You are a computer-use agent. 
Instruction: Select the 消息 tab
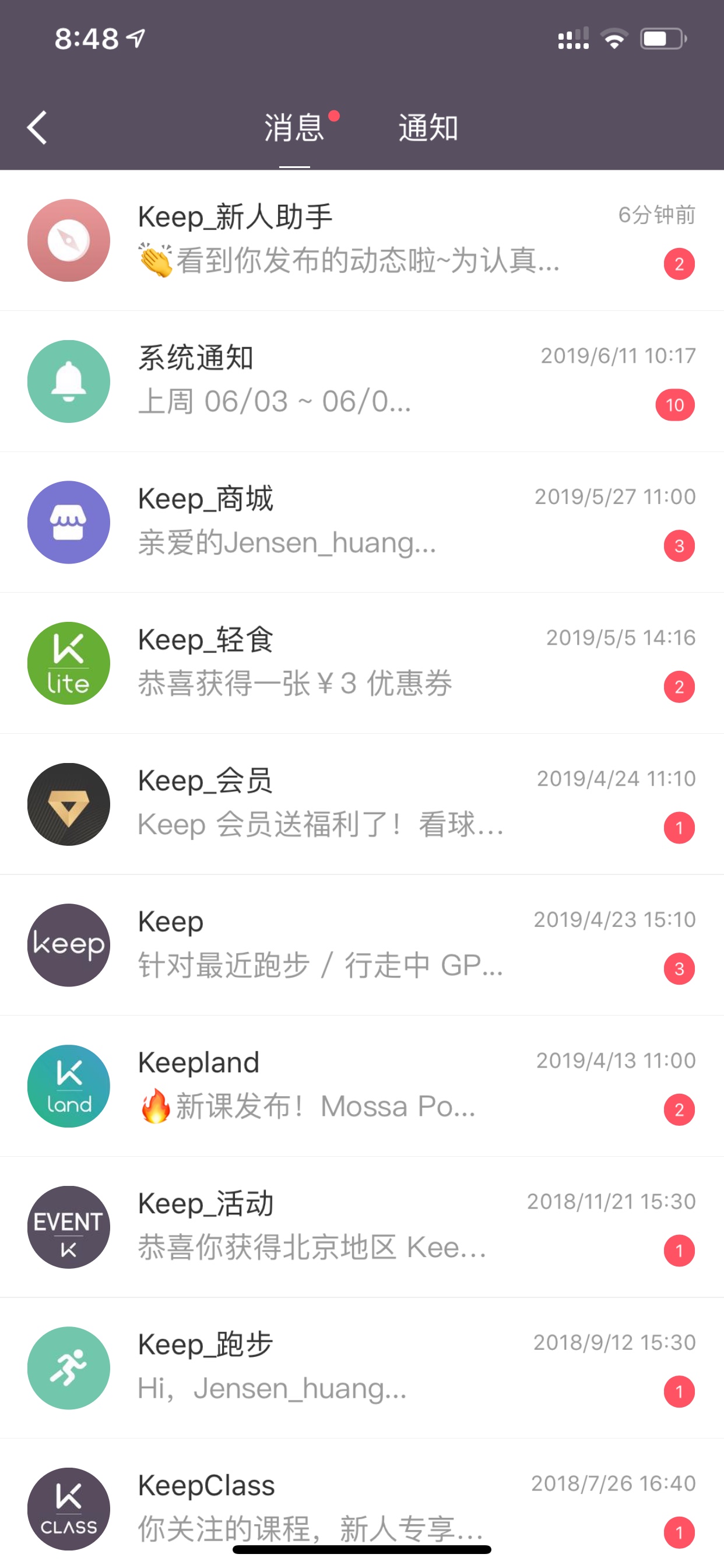pos(294,128)
